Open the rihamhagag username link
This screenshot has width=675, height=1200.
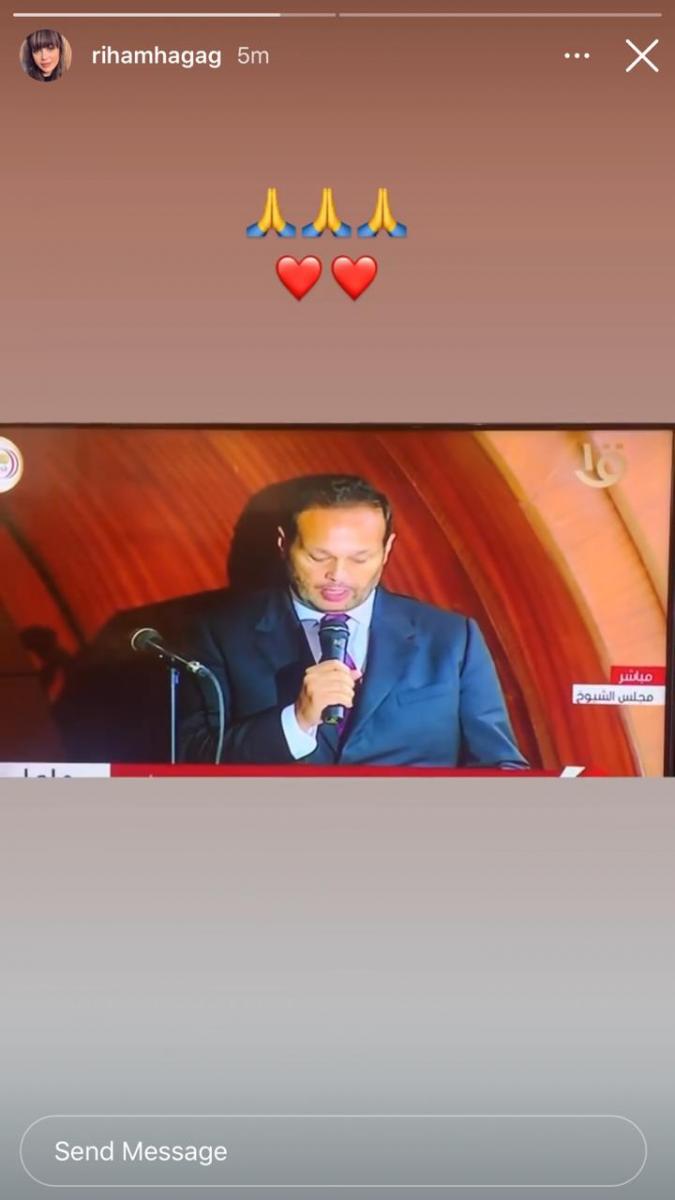[157, 56]
